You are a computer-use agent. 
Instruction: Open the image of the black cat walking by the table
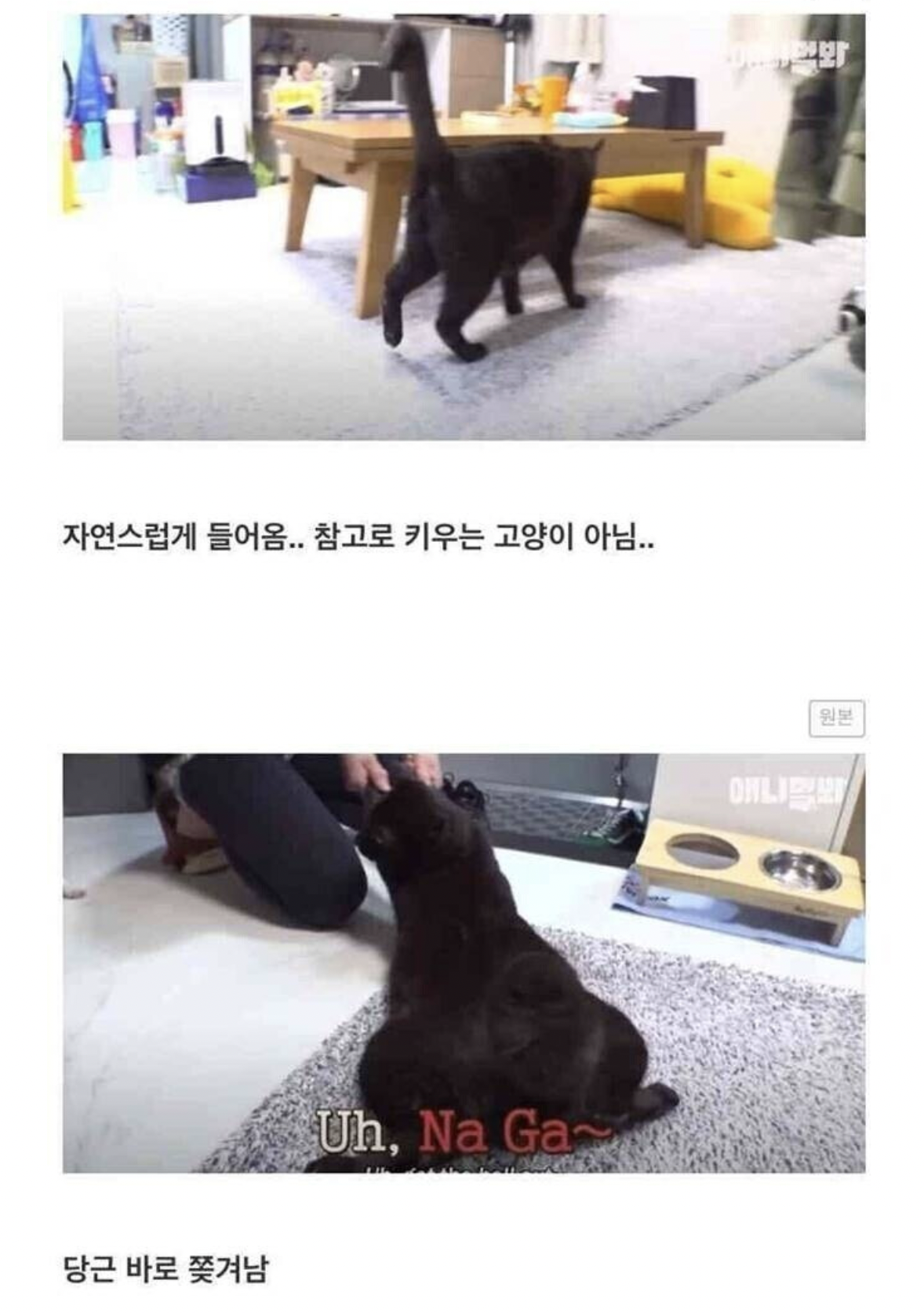pyautogui.click(x=463, y=227)
